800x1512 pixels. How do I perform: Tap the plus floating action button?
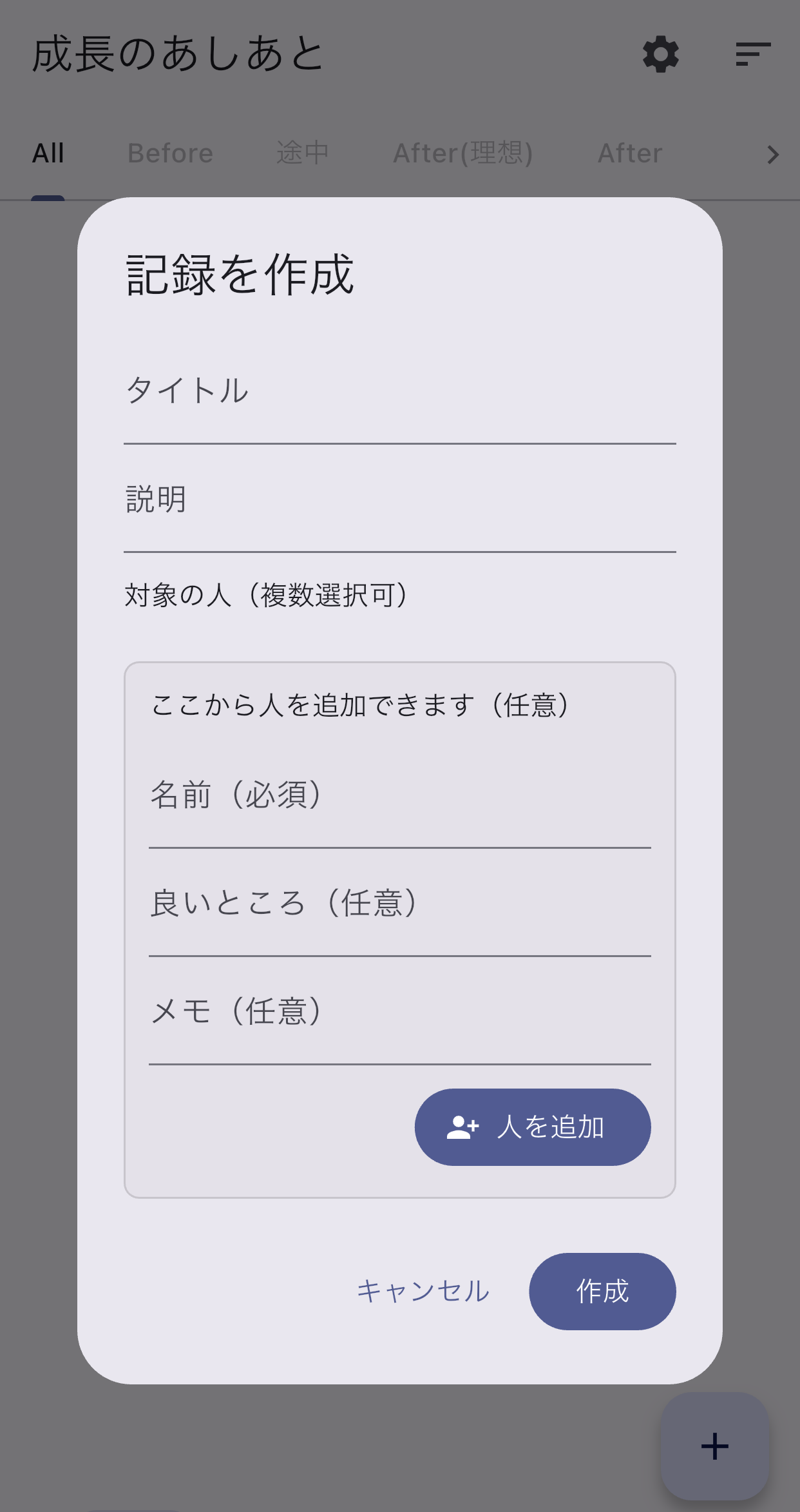[715, 1446]
